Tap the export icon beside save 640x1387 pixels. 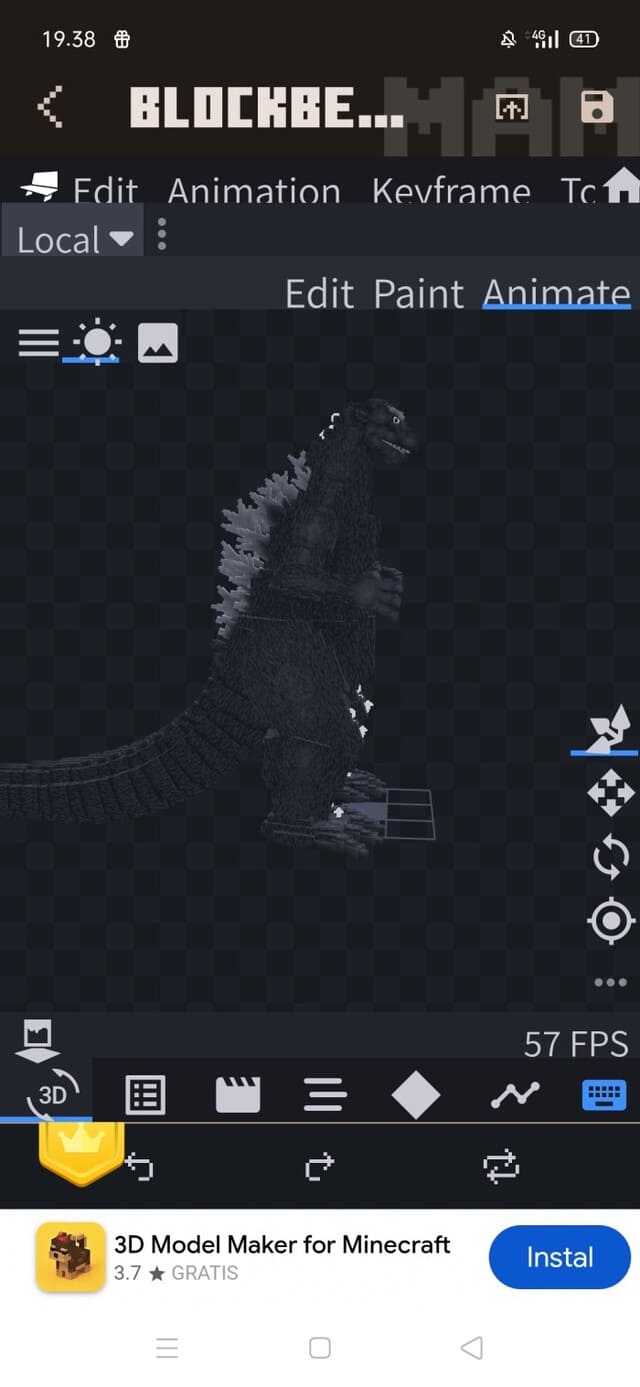(x=512, y=107)
